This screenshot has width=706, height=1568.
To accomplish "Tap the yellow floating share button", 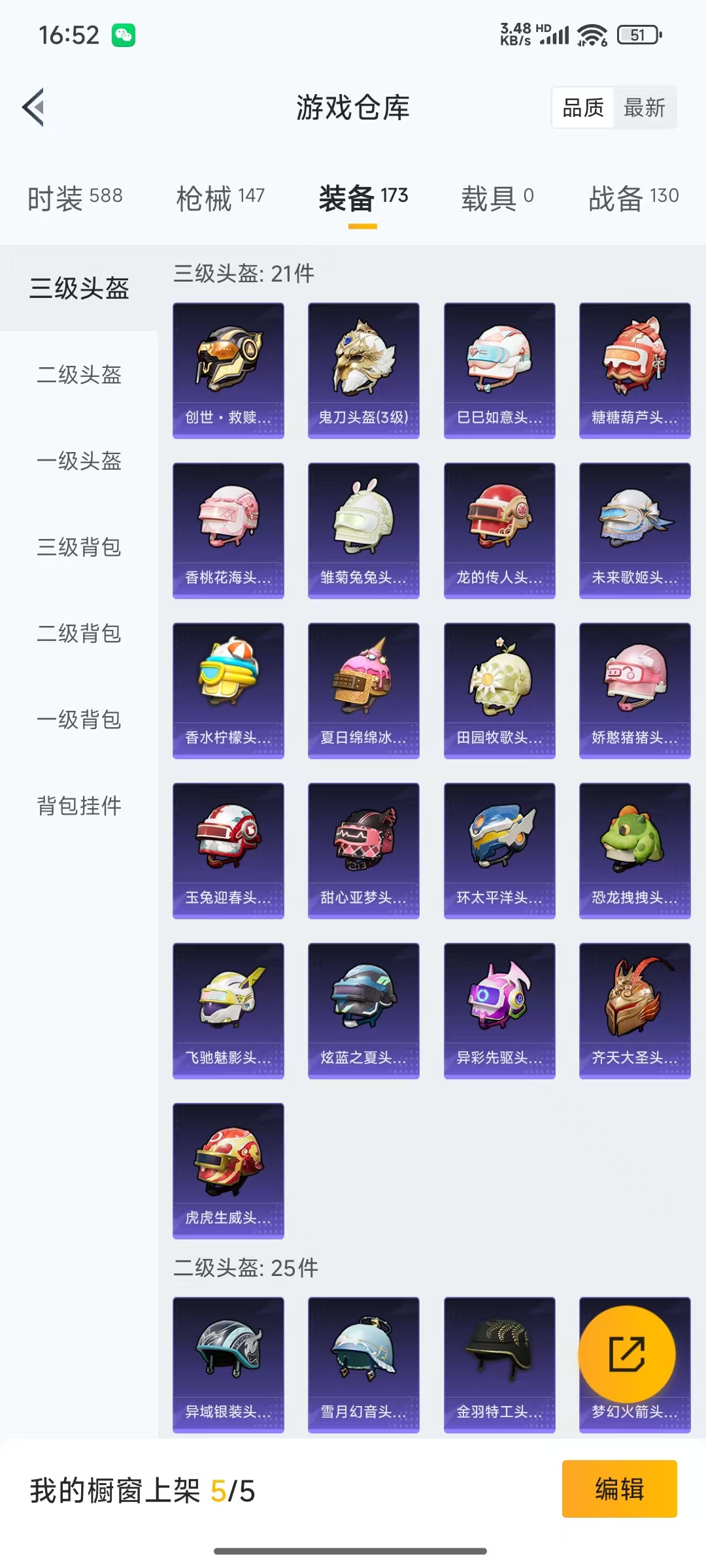I will click(x=627, y=1354).
